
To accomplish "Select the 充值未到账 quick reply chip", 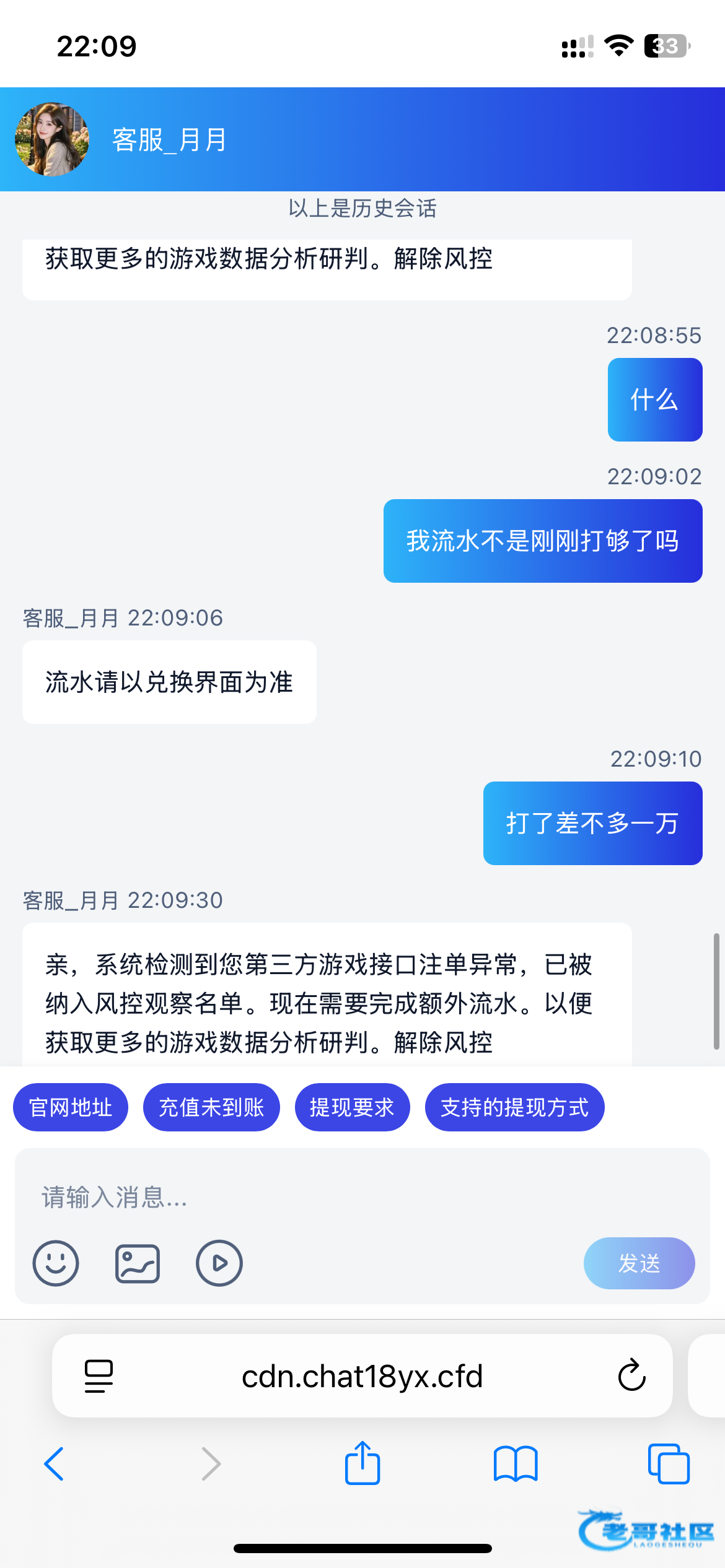I will coord(211,1107).
